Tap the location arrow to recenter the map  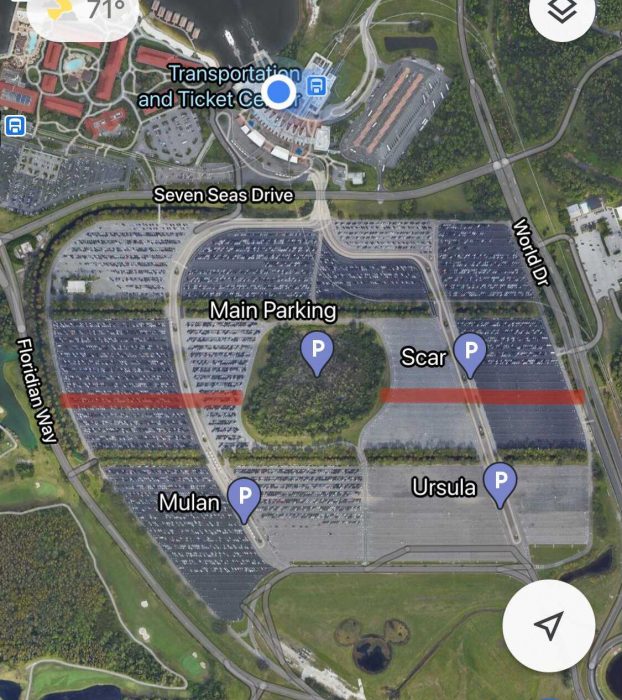(548, 626)
